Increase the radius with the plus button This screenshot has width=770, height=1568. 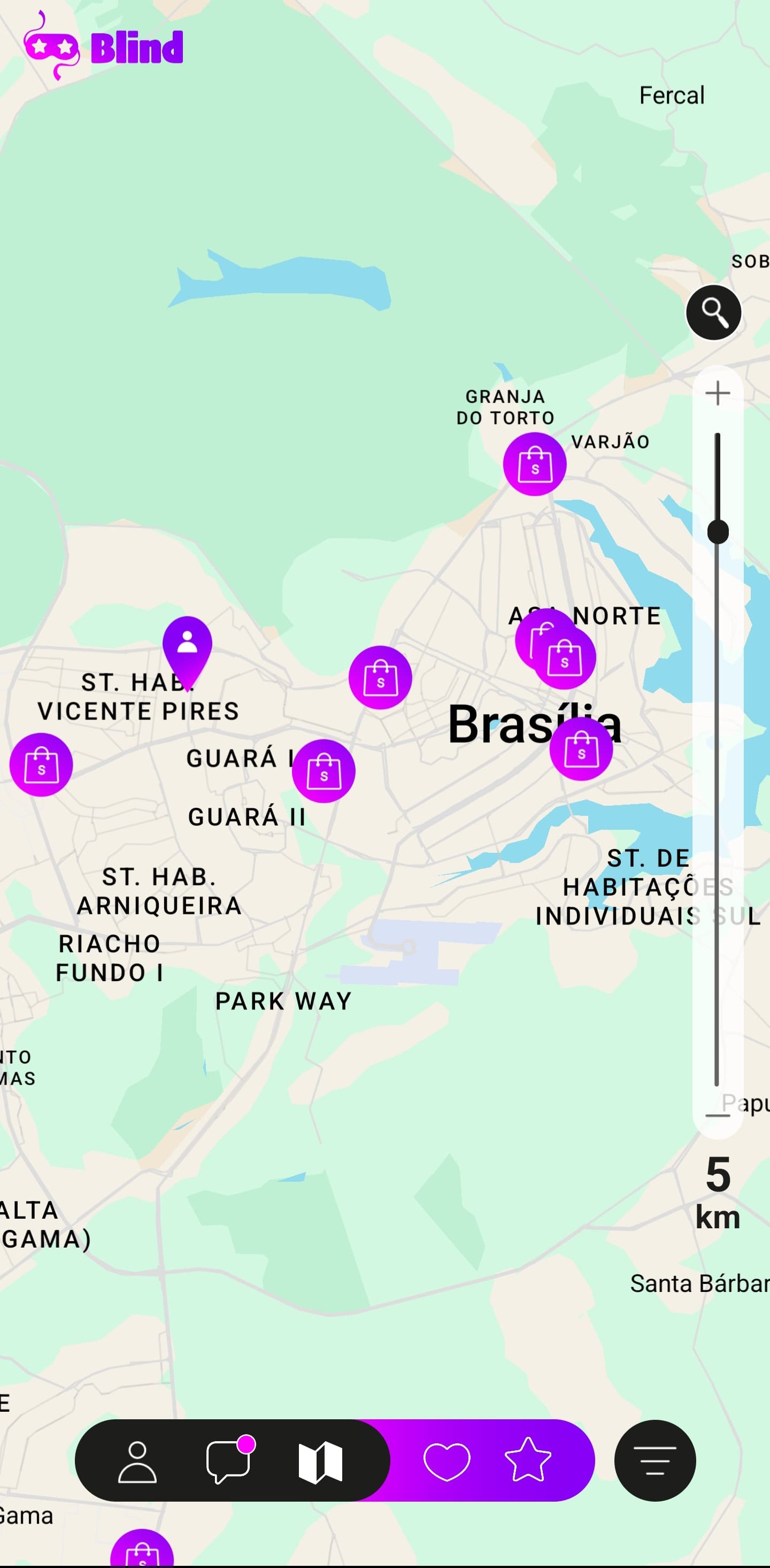[718, 393]
